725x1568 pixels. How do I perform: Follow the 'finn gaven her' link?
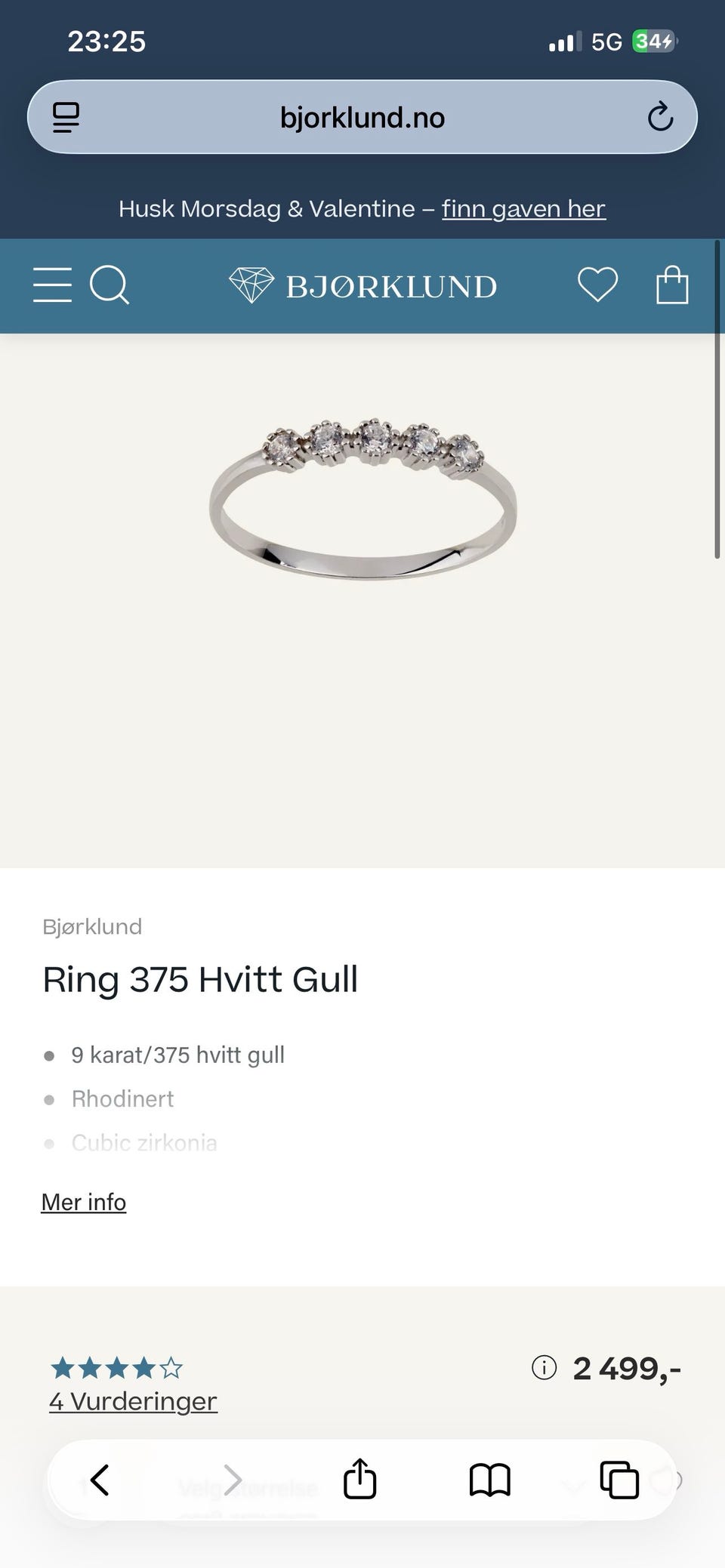(x=523, y=208)
